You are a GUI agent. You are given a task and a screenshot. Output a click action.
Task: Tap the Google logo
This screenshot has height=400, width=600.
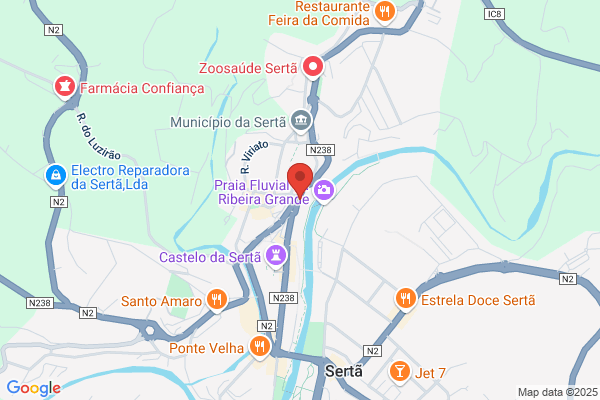click(34, 388)
